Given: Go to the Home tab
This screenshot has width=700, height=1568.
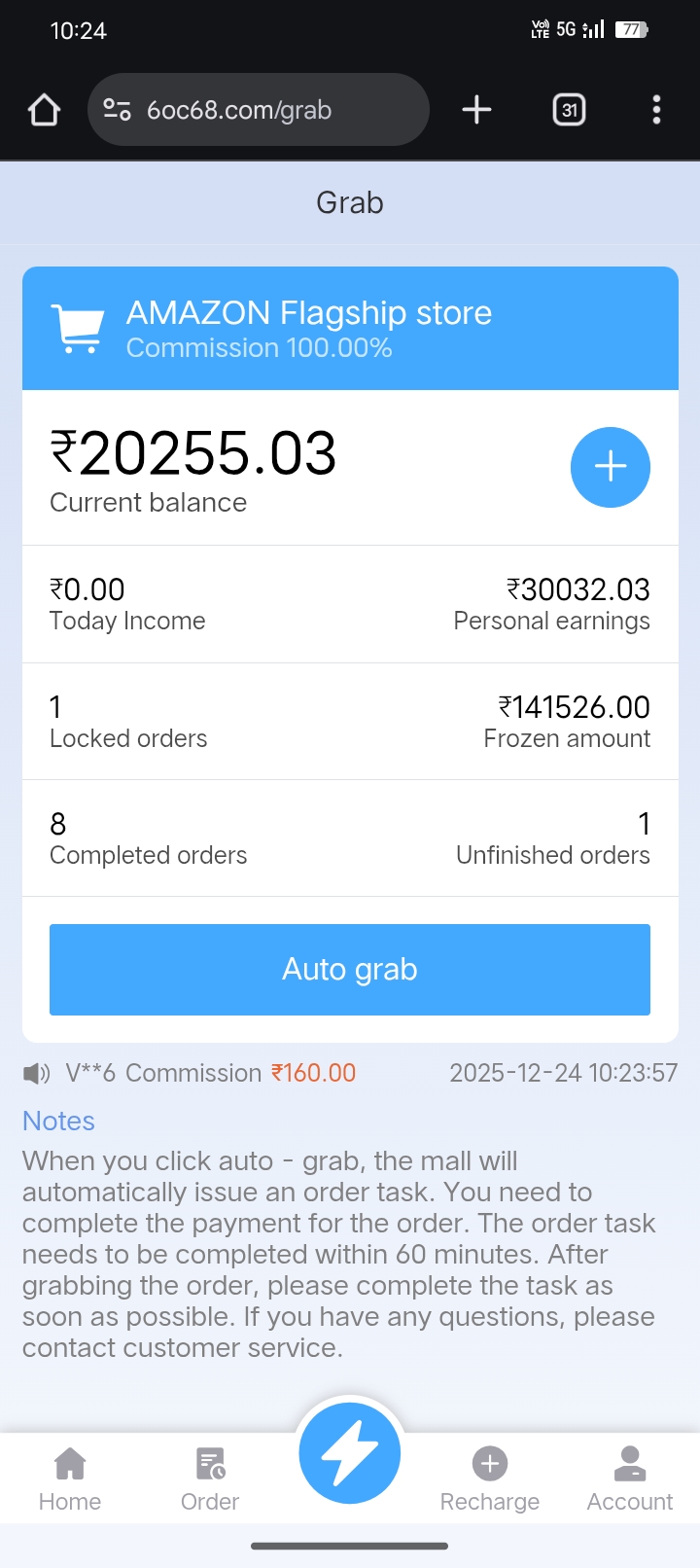Looking at the screenshot, I should 70,1479.
